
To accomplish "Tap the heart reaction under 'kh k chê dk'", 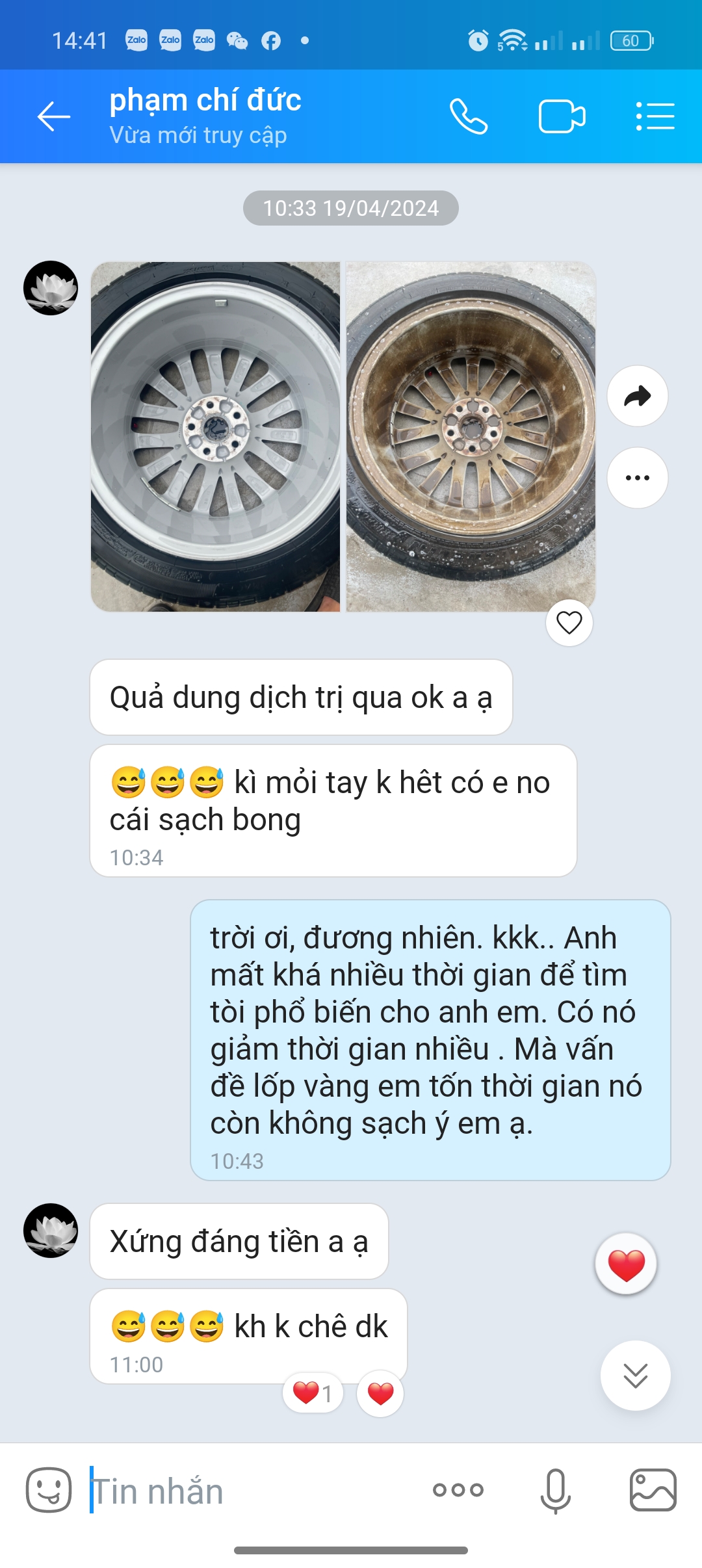I will coord(380,1393).
